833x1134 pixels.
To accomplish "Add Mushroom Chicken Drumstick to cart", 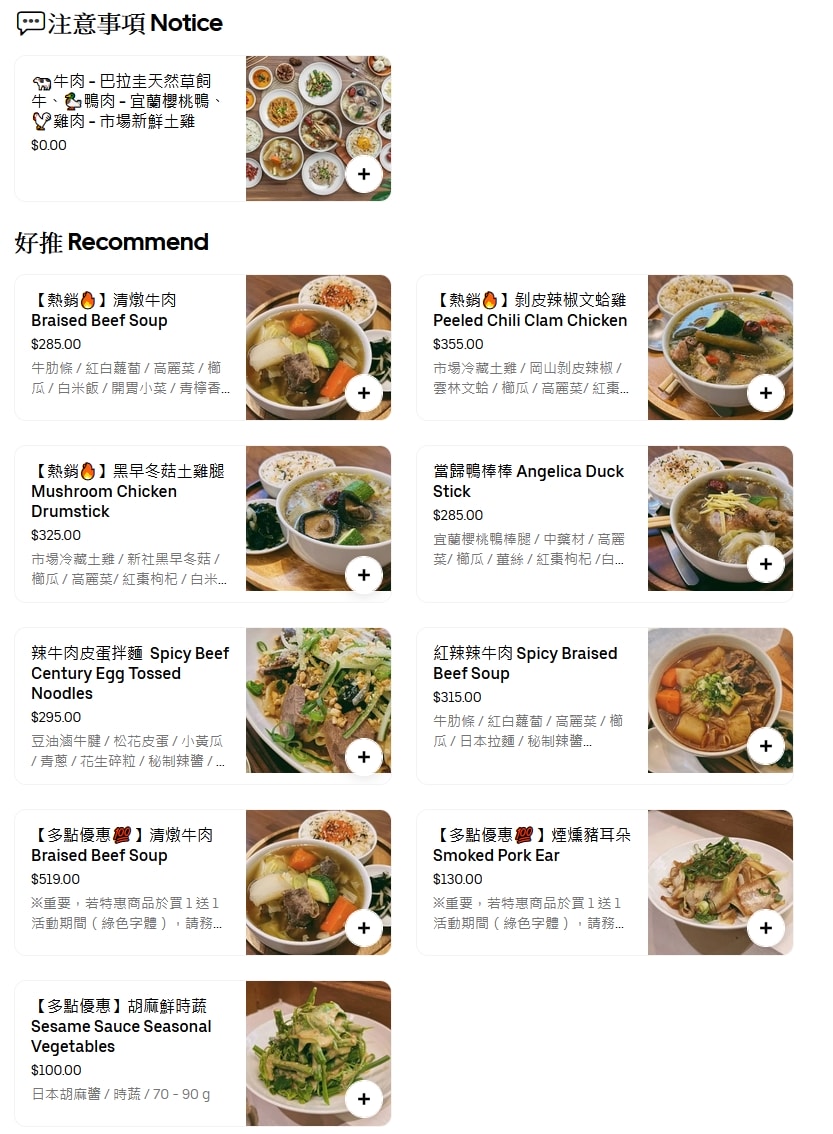I will click(363, 575).
